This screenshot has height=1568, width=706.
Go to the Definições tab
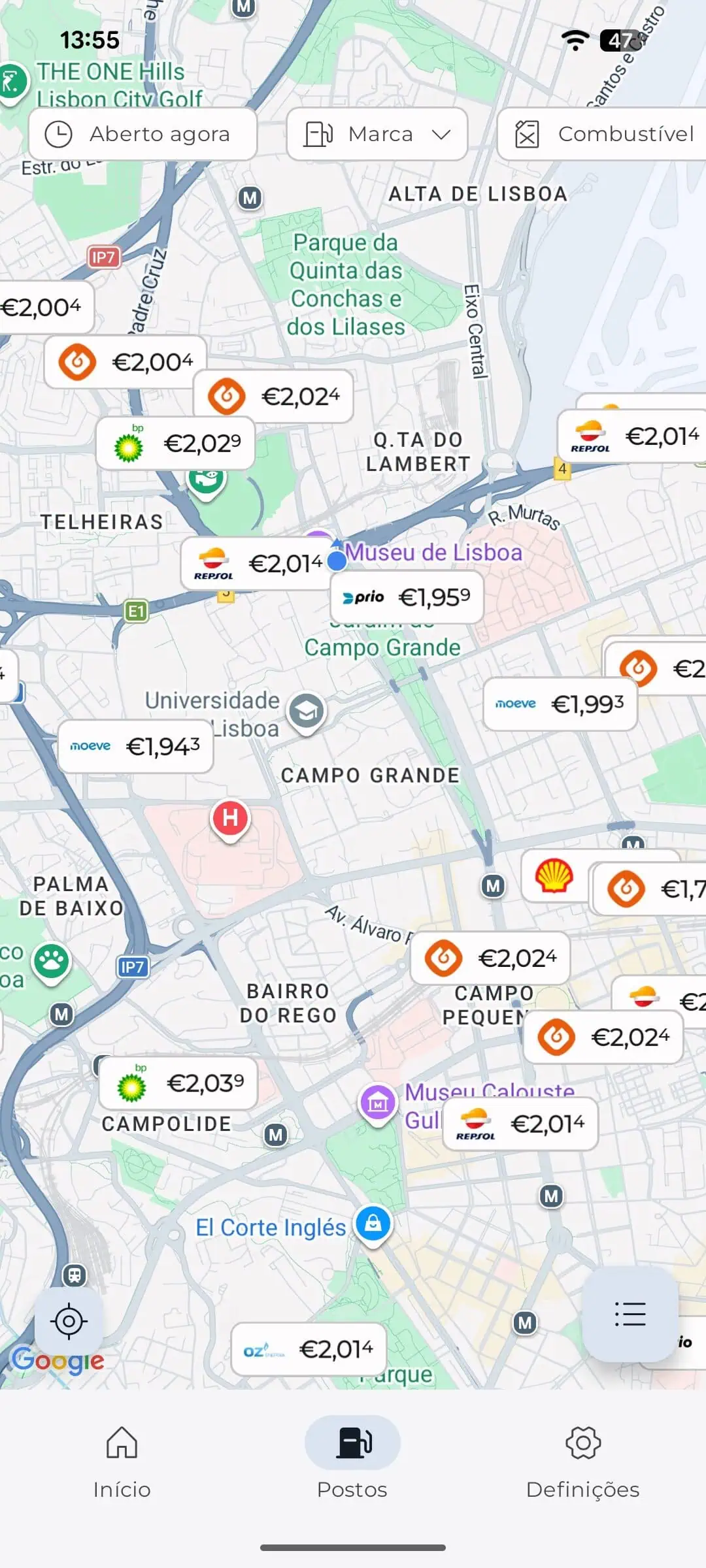tap(582, 1462)
